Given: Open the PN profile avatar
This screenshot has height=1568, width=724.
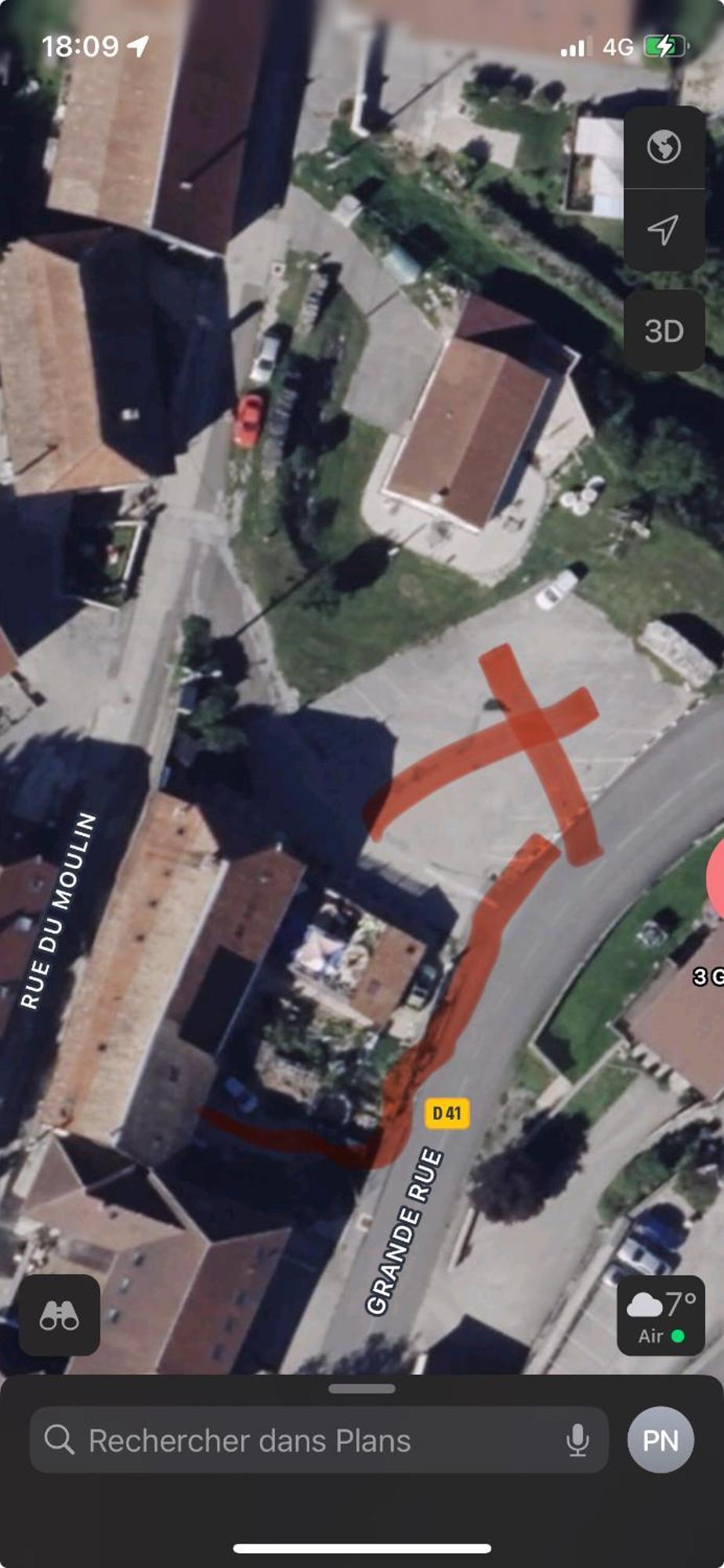Looking at the screenshot, I should pyautogui.click(x=661, y=1440).
